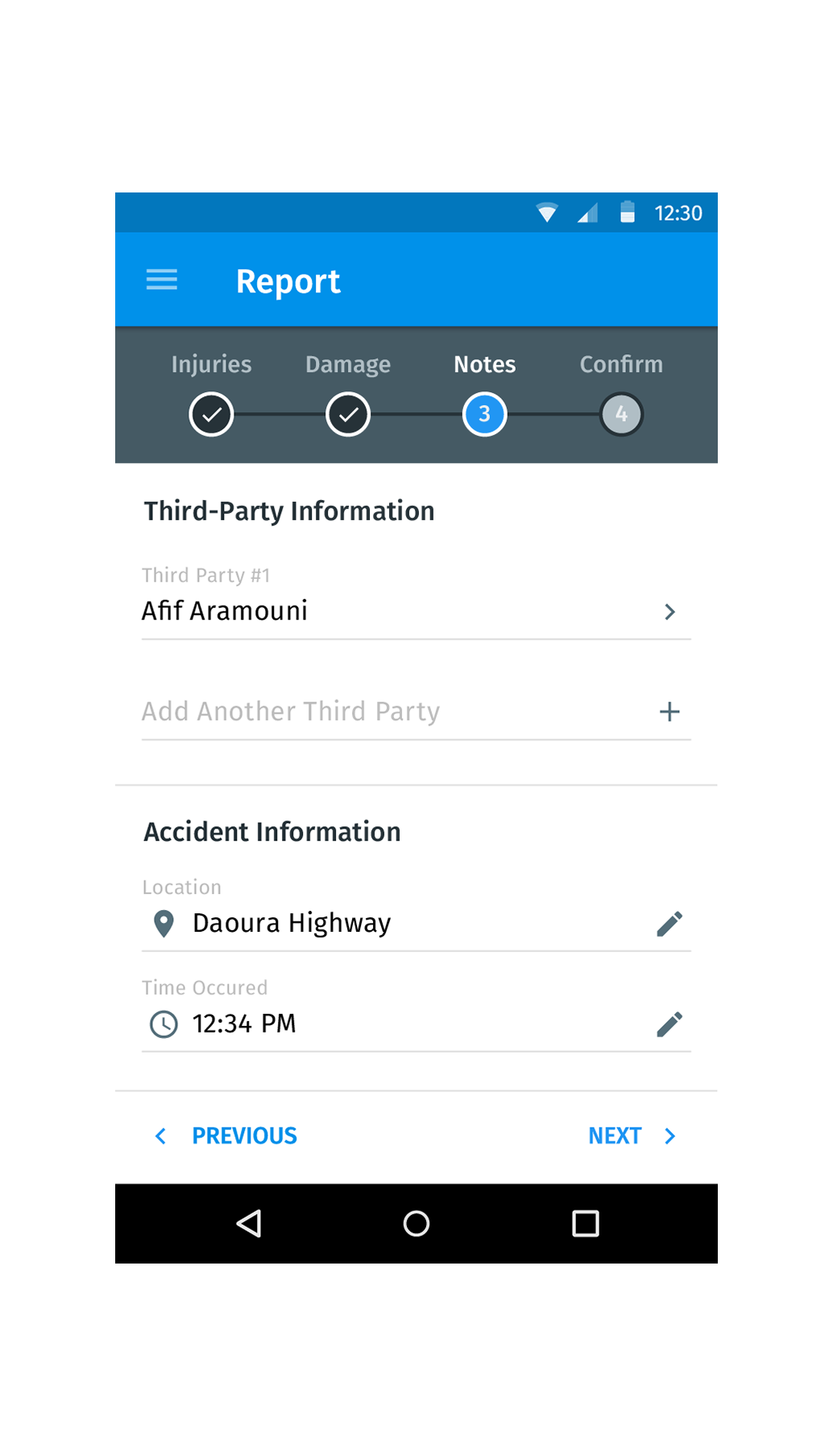Go to the system home screen
Viewport: 833px width, 1456px height.
click(416, 1223)
